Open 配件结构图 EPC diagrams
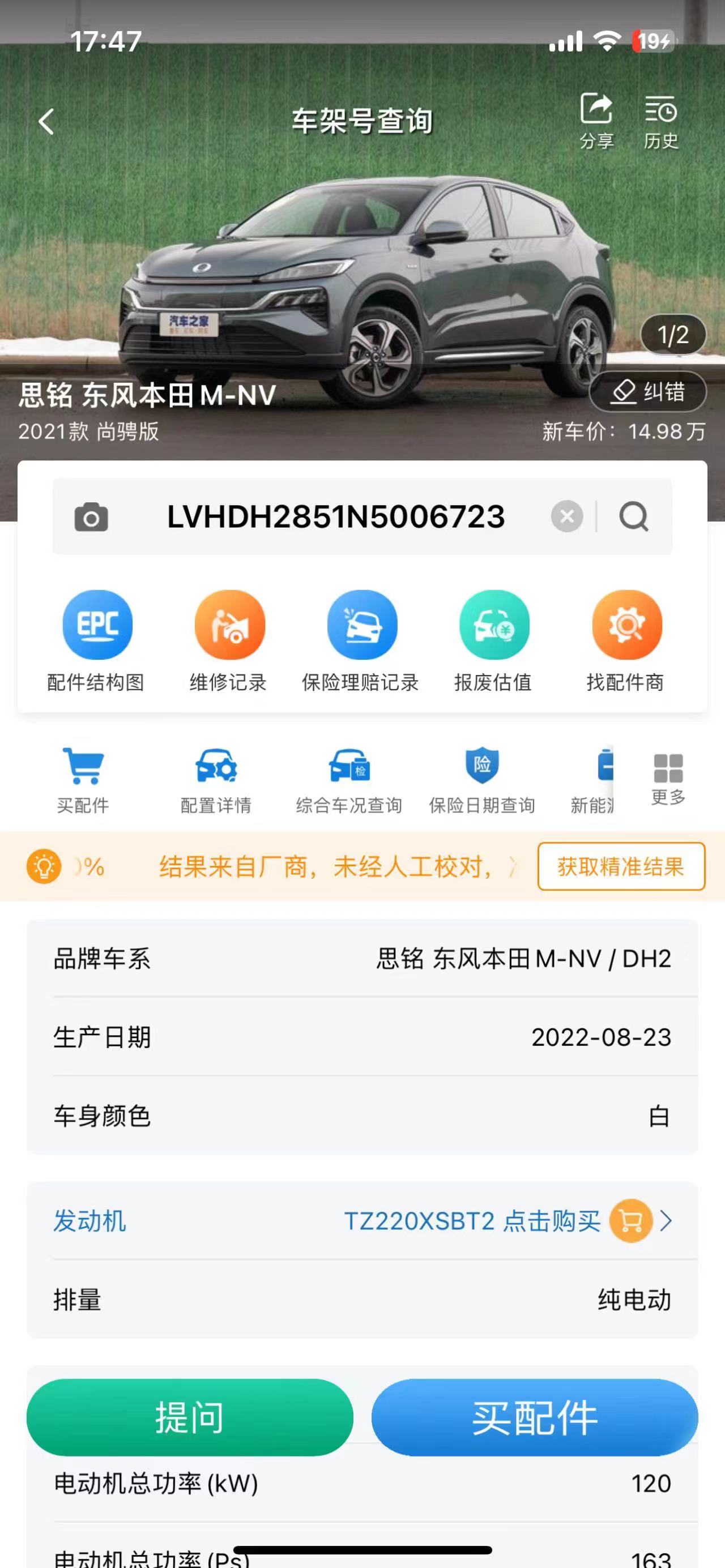The image size is (725, 1568). [x=97, y=640]
